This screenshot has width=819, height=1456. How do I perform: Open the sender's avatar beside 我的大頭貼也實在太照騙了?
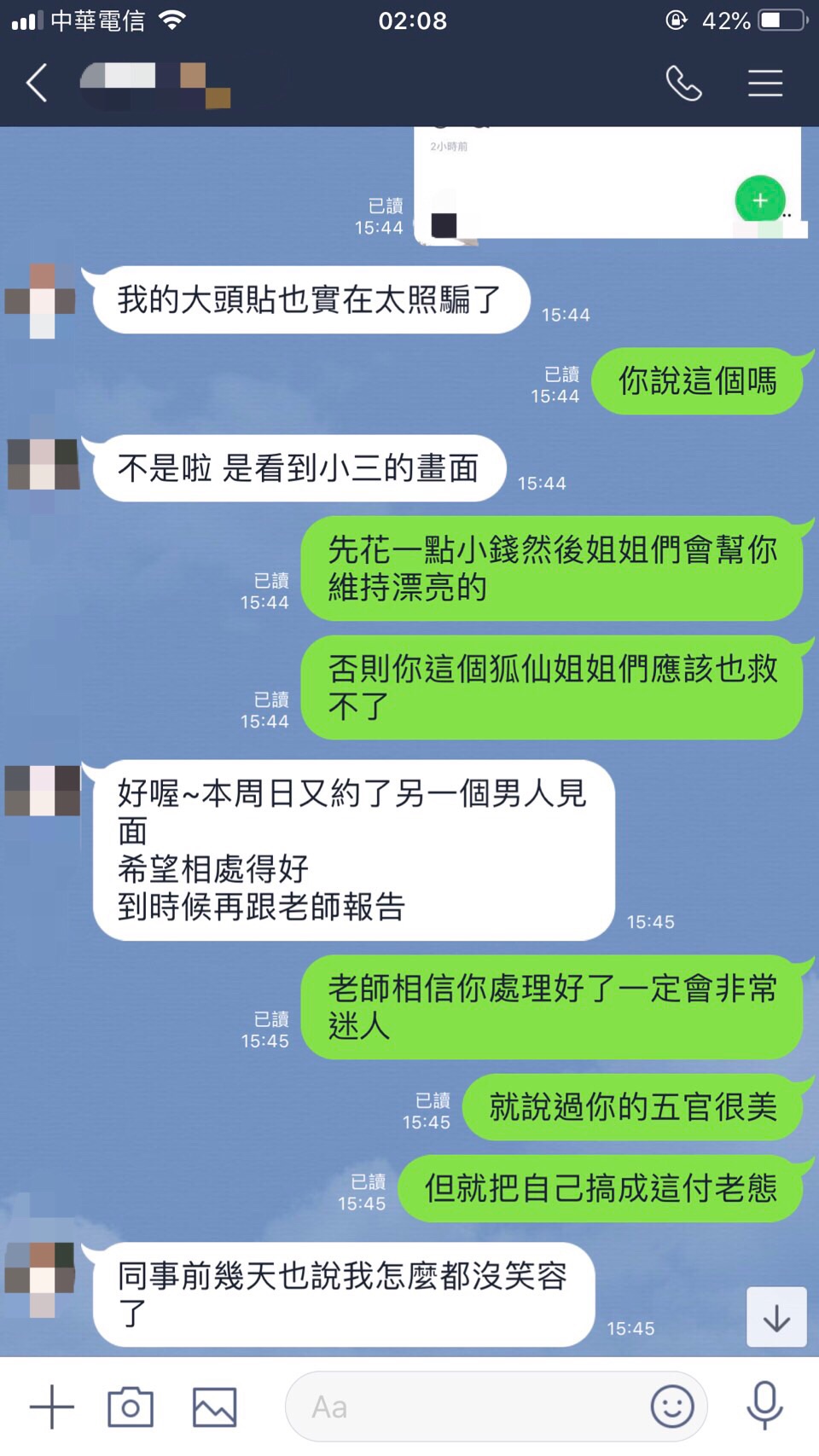point(42,300)
